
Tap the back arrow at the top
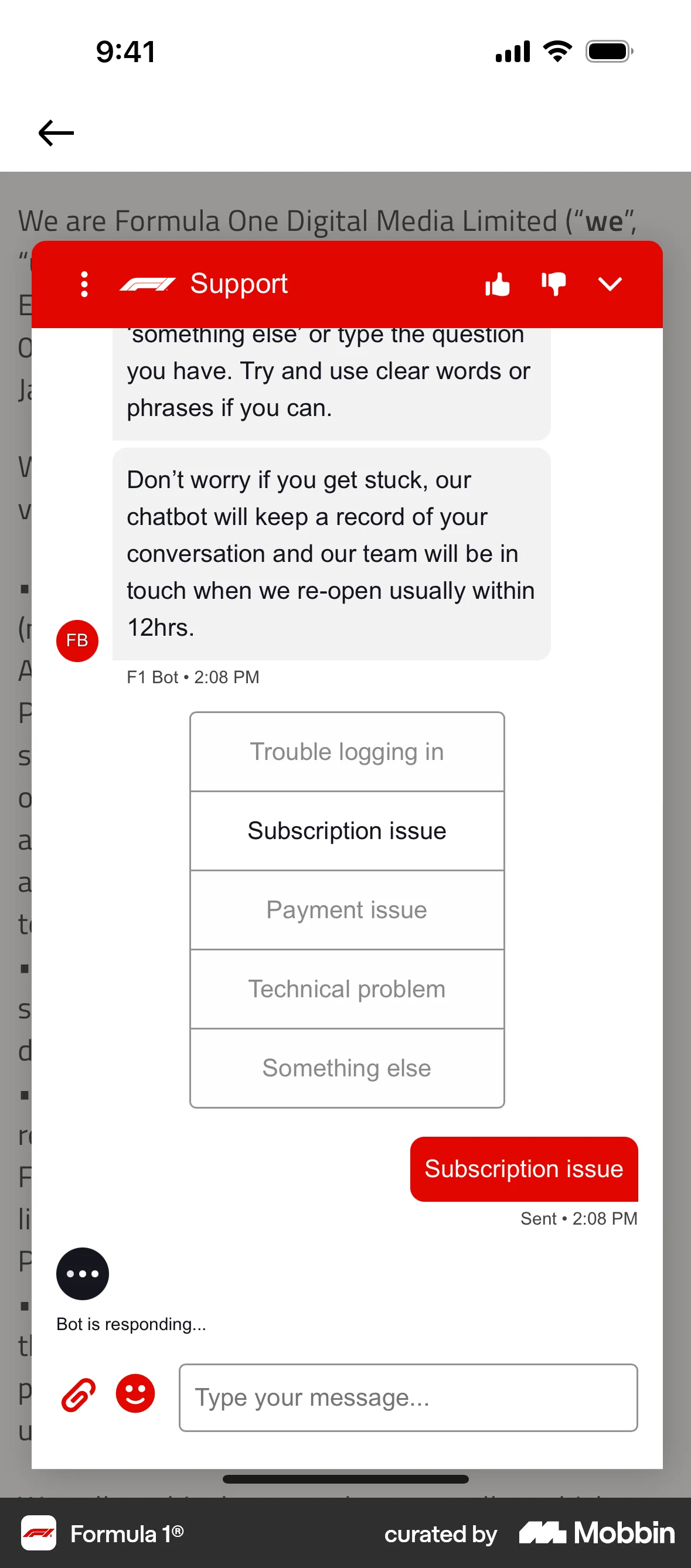pos(56,132)
